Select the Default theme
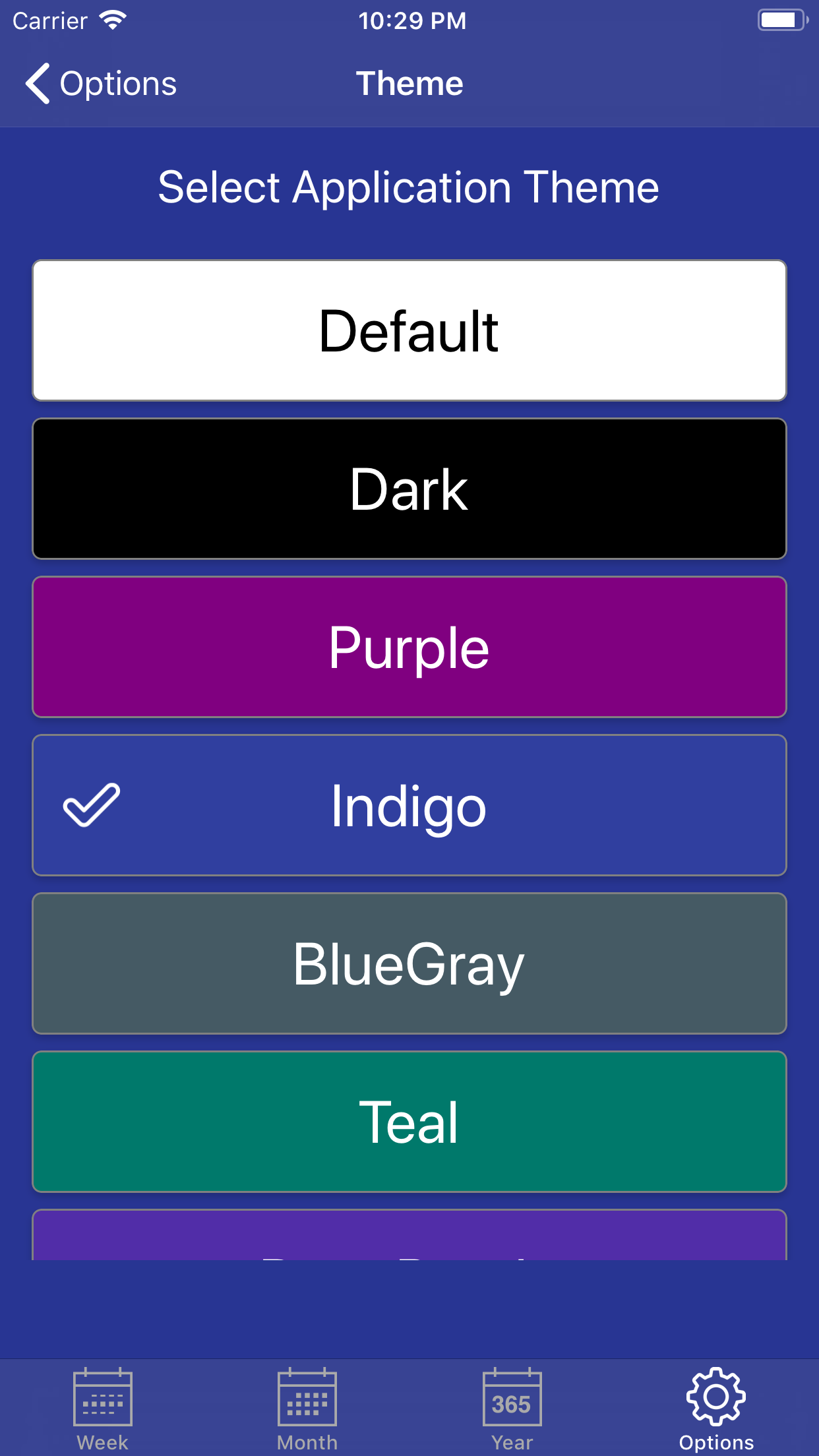The width and height of the screenshot is (819, 1456). pyautogui.click(x=409, y=330)
